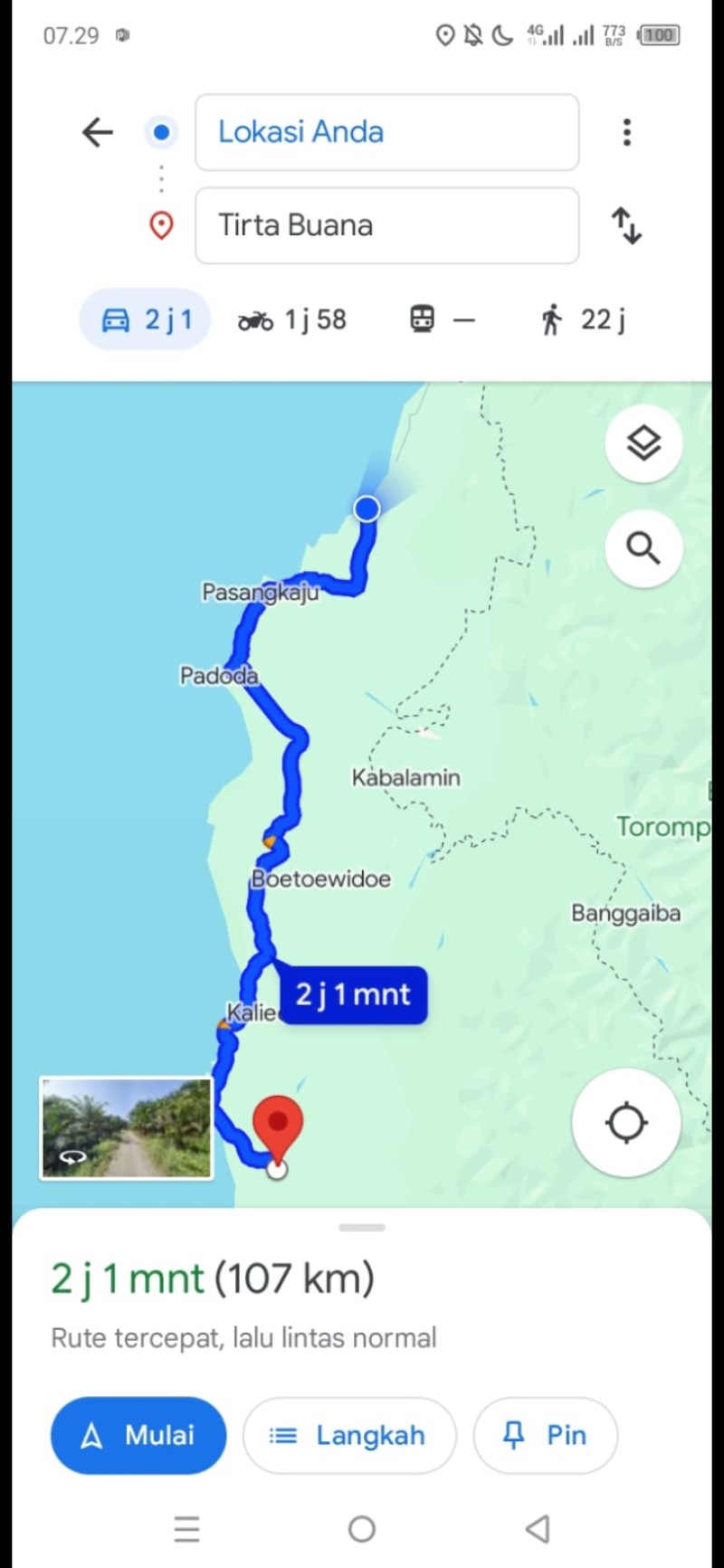Select the car travel mode 2 j 1
Viewport: 724px width, 1568px height.
pos(145,319)
